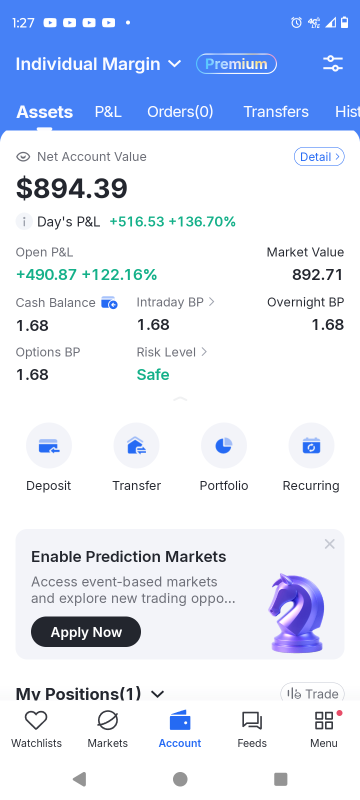
Task: Dismiss the Prediction Markets banner
Action: pos(329,544)
